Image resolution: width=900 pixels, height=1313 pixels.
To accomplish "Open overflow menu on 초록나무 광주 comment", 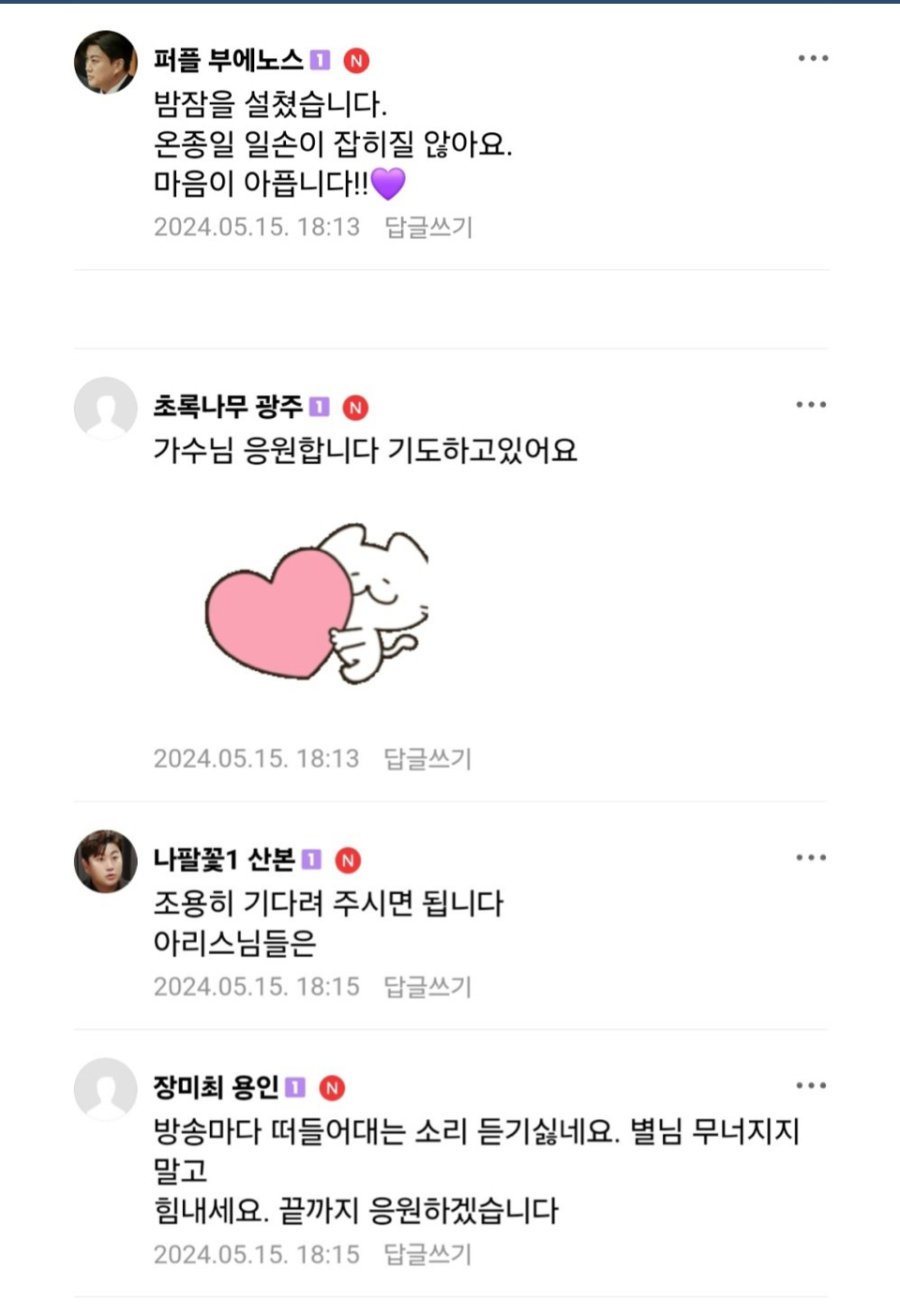I will (x=812, y=405).
